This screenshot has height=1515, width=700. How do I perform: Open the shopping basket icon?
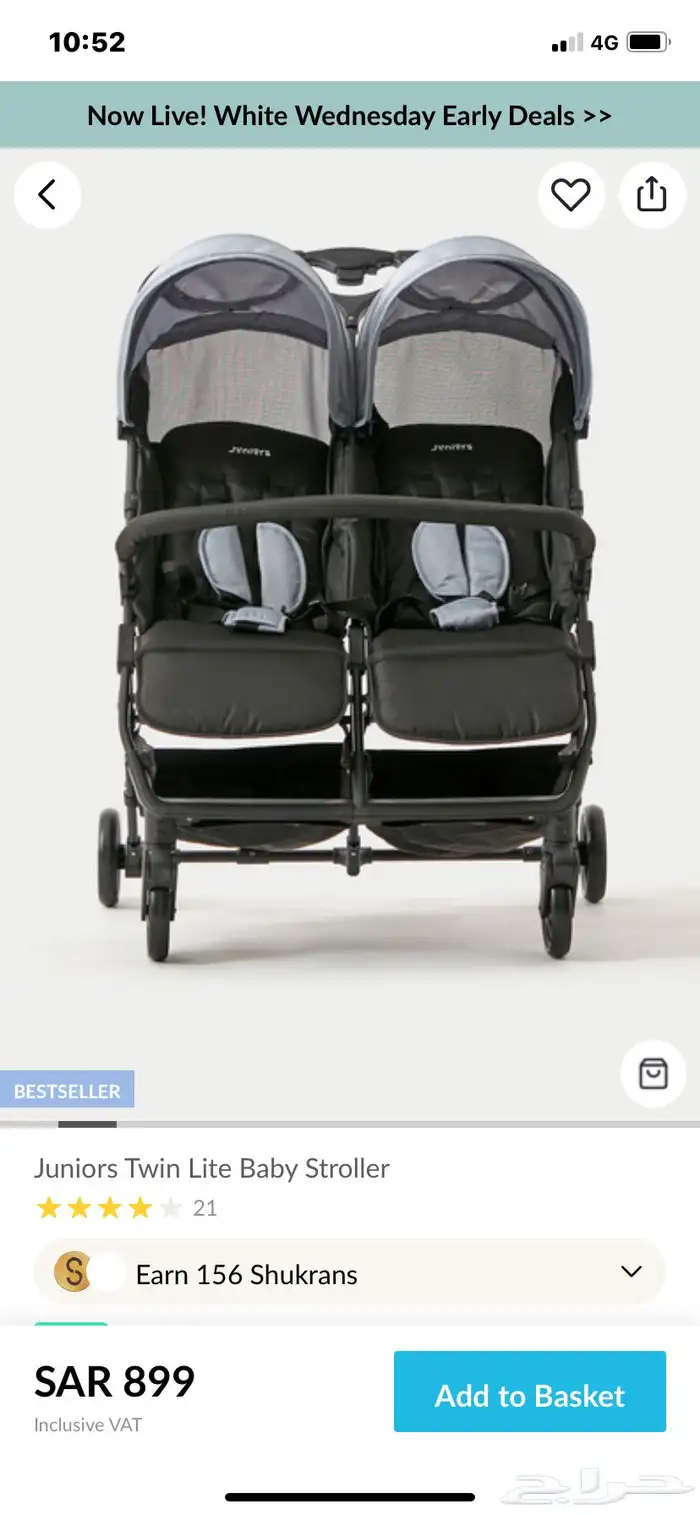(653, 1074)
